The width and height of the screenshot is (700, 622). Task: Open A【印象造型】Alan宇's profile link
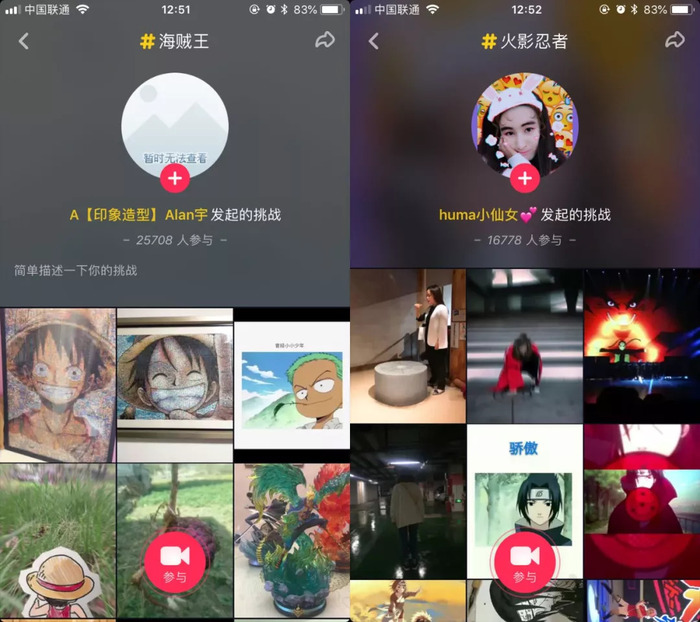(137, 215)
